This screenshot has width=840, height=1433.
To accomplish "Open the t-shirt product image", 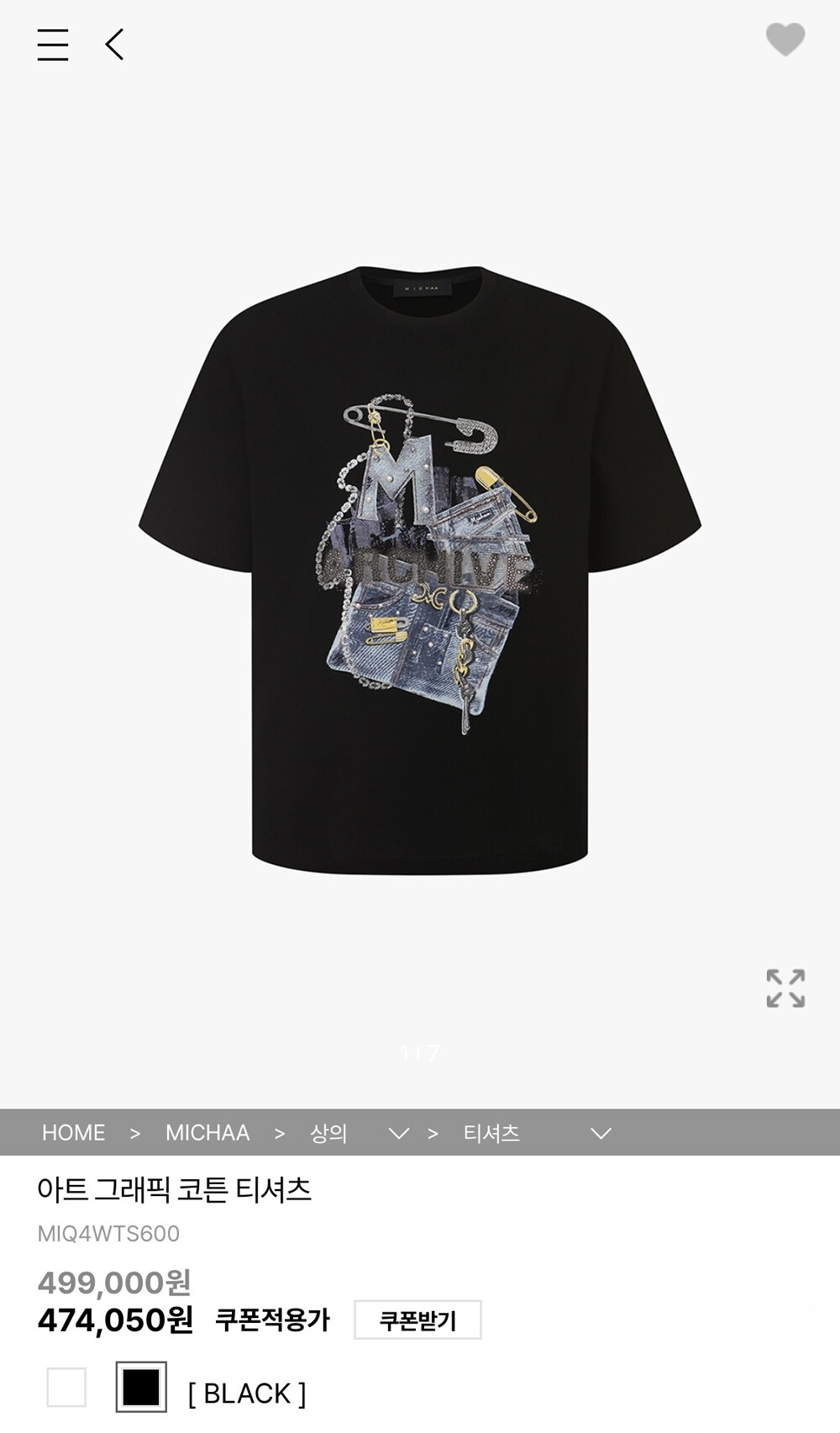I will click(x=420, y=570).
